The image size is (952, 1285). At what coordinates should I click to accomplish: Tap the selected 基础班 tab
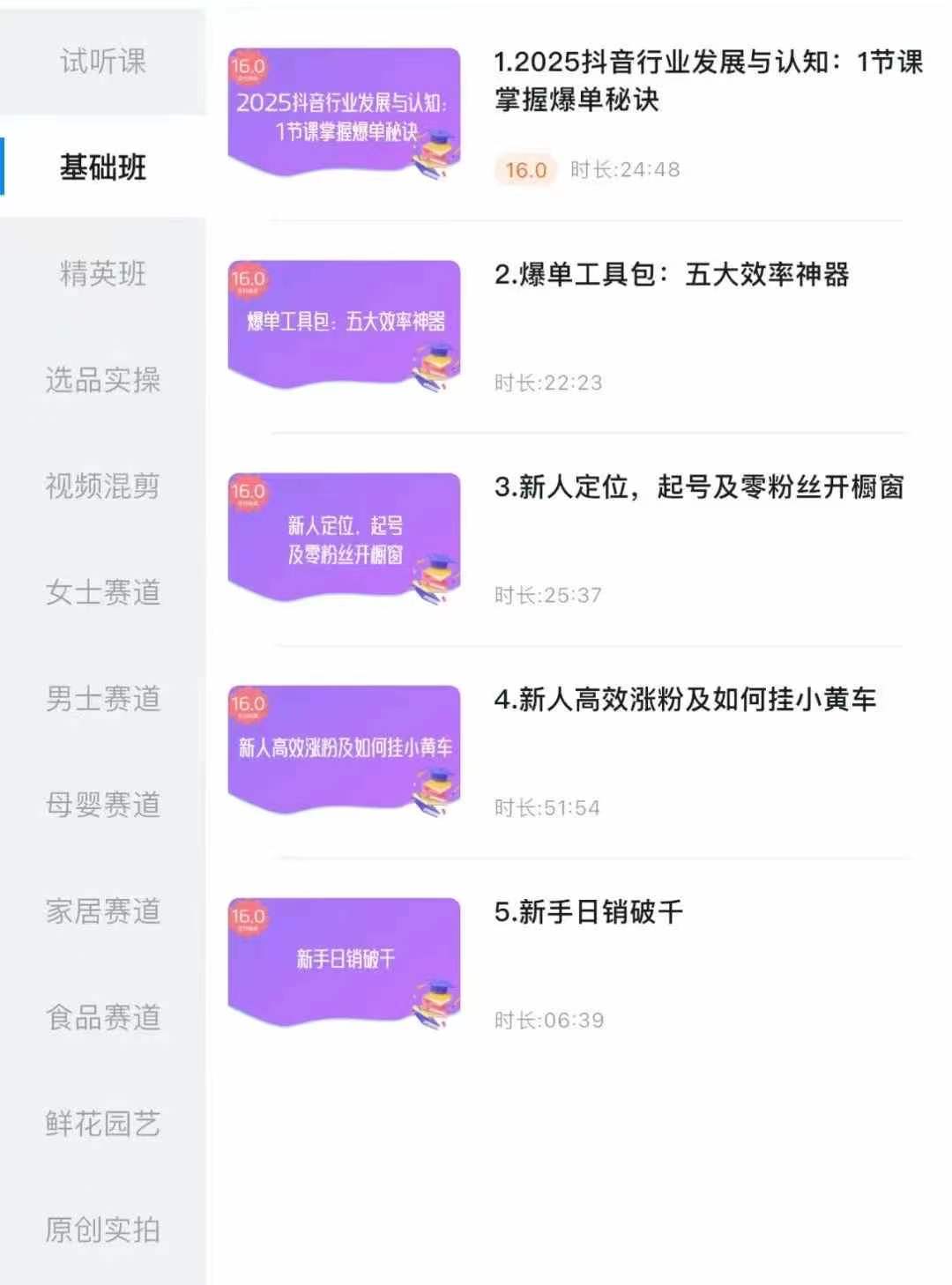pyautogui.click(x=102, y=167)
